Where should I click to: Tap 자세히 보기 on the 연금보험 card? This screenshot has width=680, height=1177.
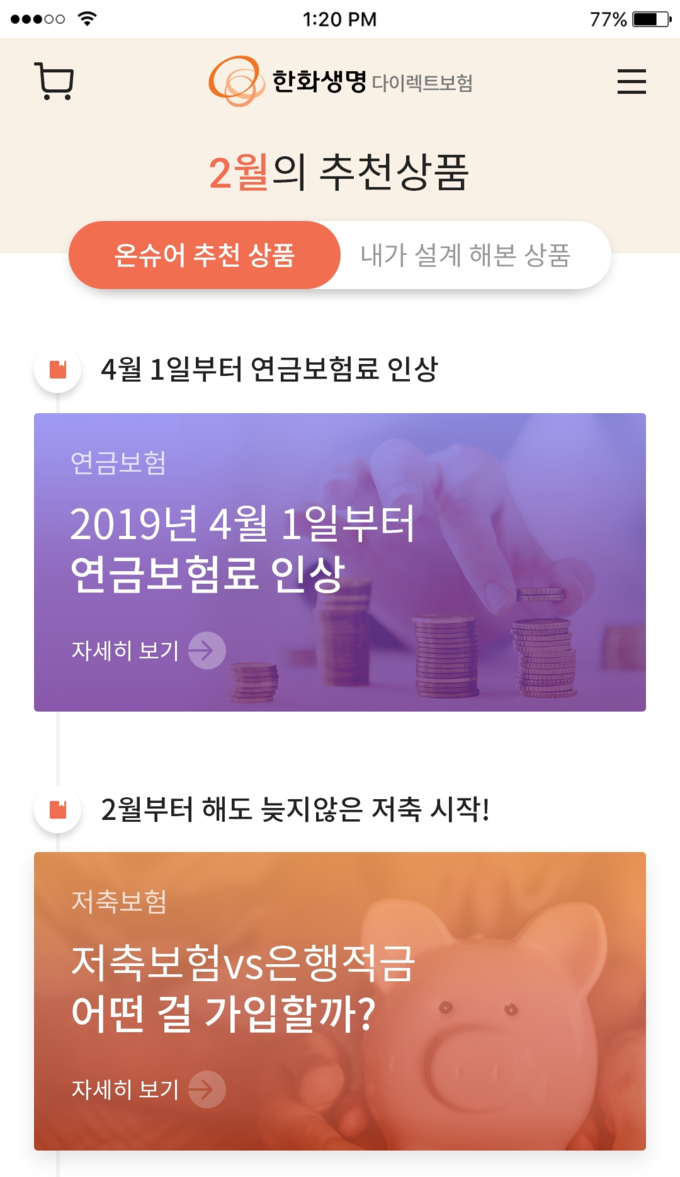coord(148,651)
